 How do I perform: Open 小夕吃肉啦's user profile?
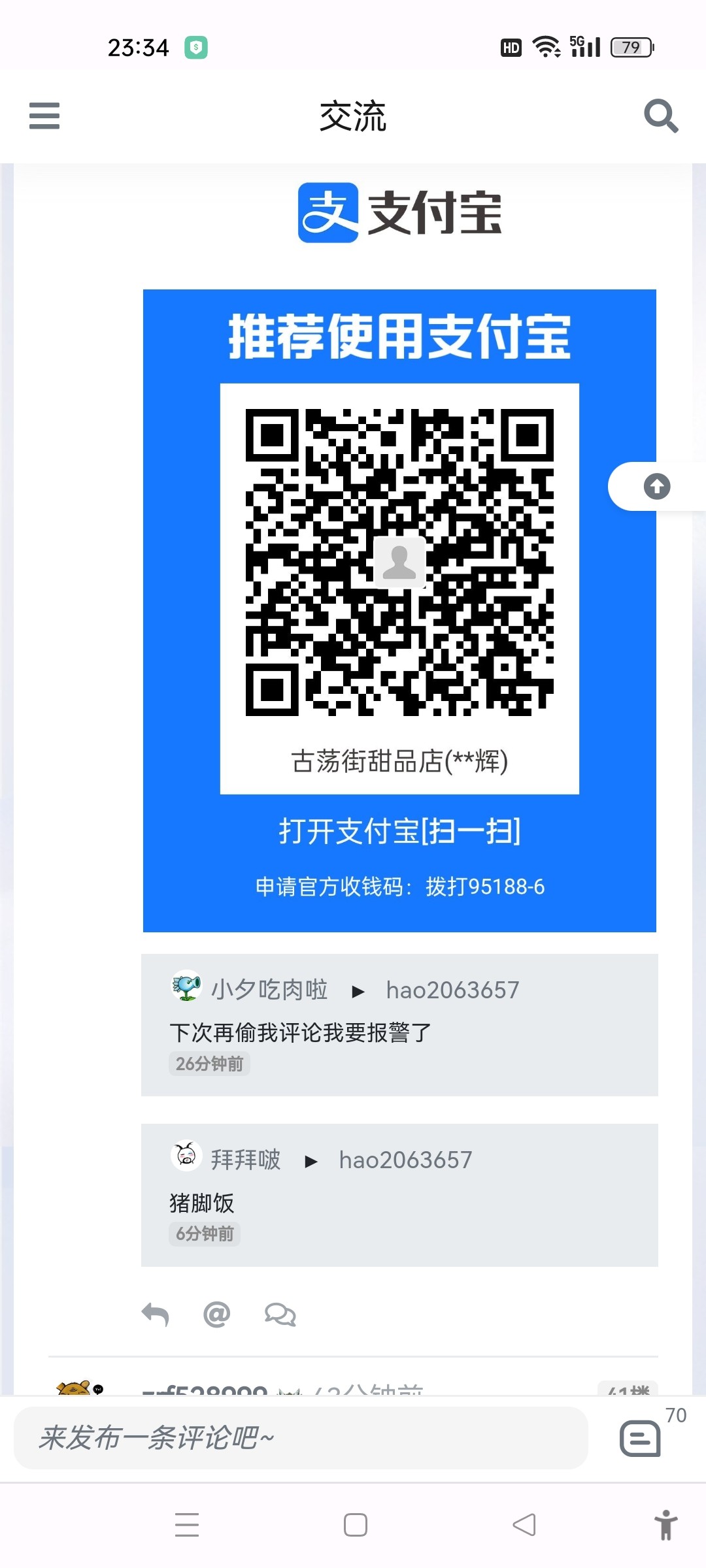(269, 989)
